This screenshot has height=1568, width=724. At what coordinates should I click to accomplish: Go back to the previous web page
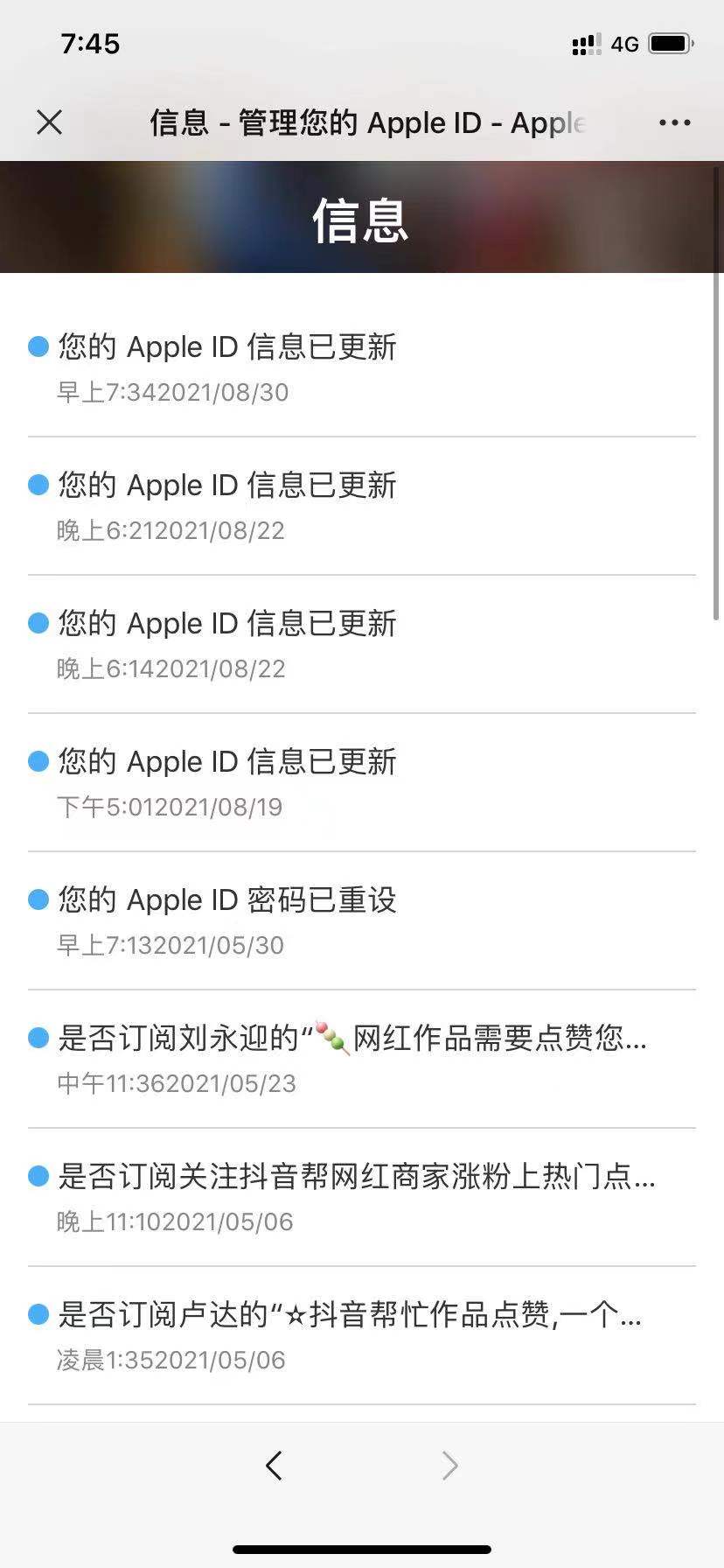click(x=275, y=1465)
